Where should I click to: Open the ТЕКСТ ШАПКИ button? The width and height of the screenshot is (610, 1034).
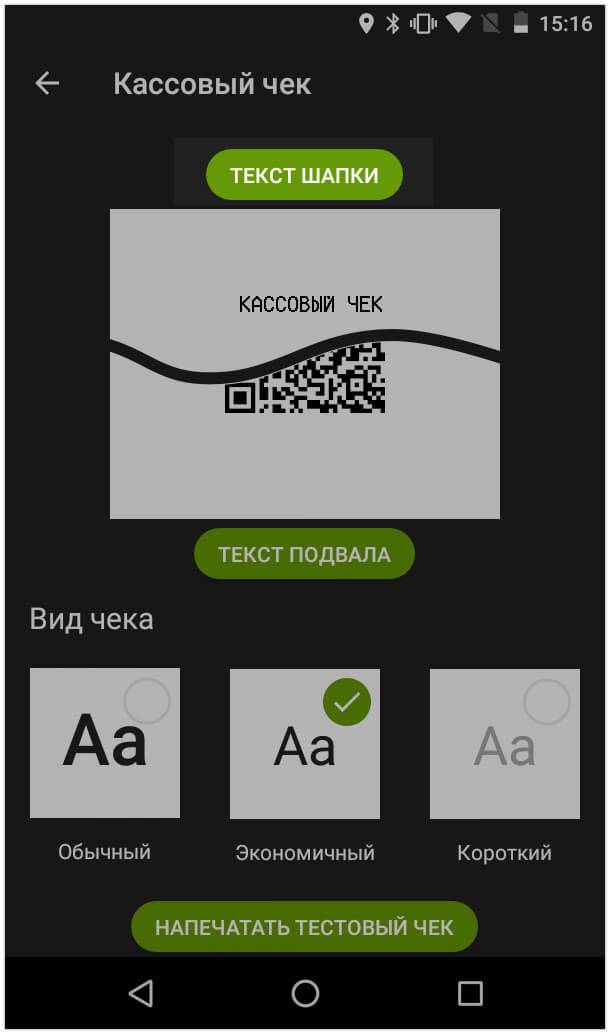point(304,176)
